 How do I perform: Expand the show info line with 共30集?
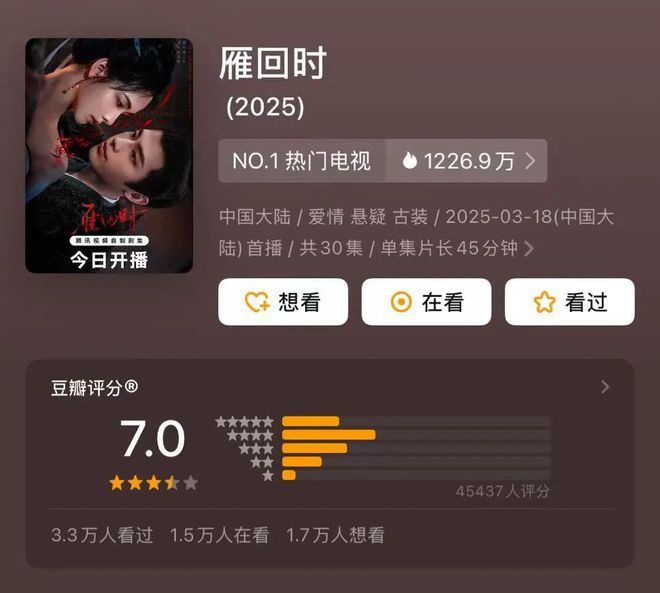tap(529, 249)
